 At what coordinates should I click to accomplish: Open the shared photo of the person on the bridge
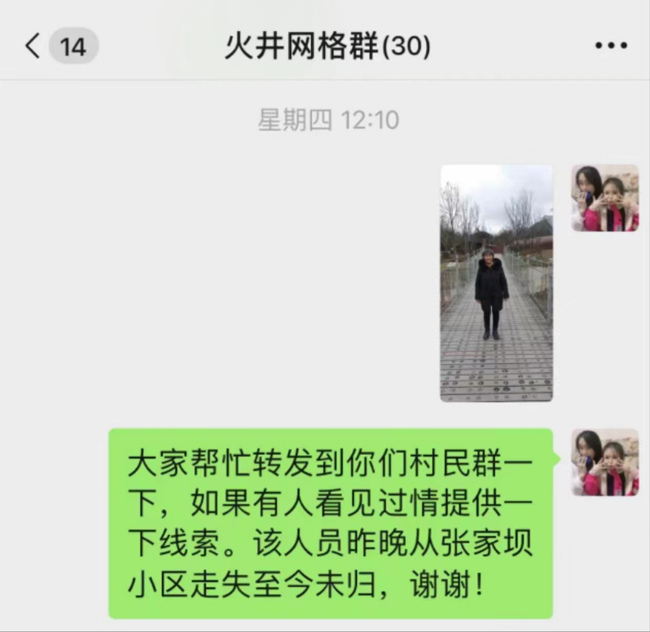(x=496, y=283)
